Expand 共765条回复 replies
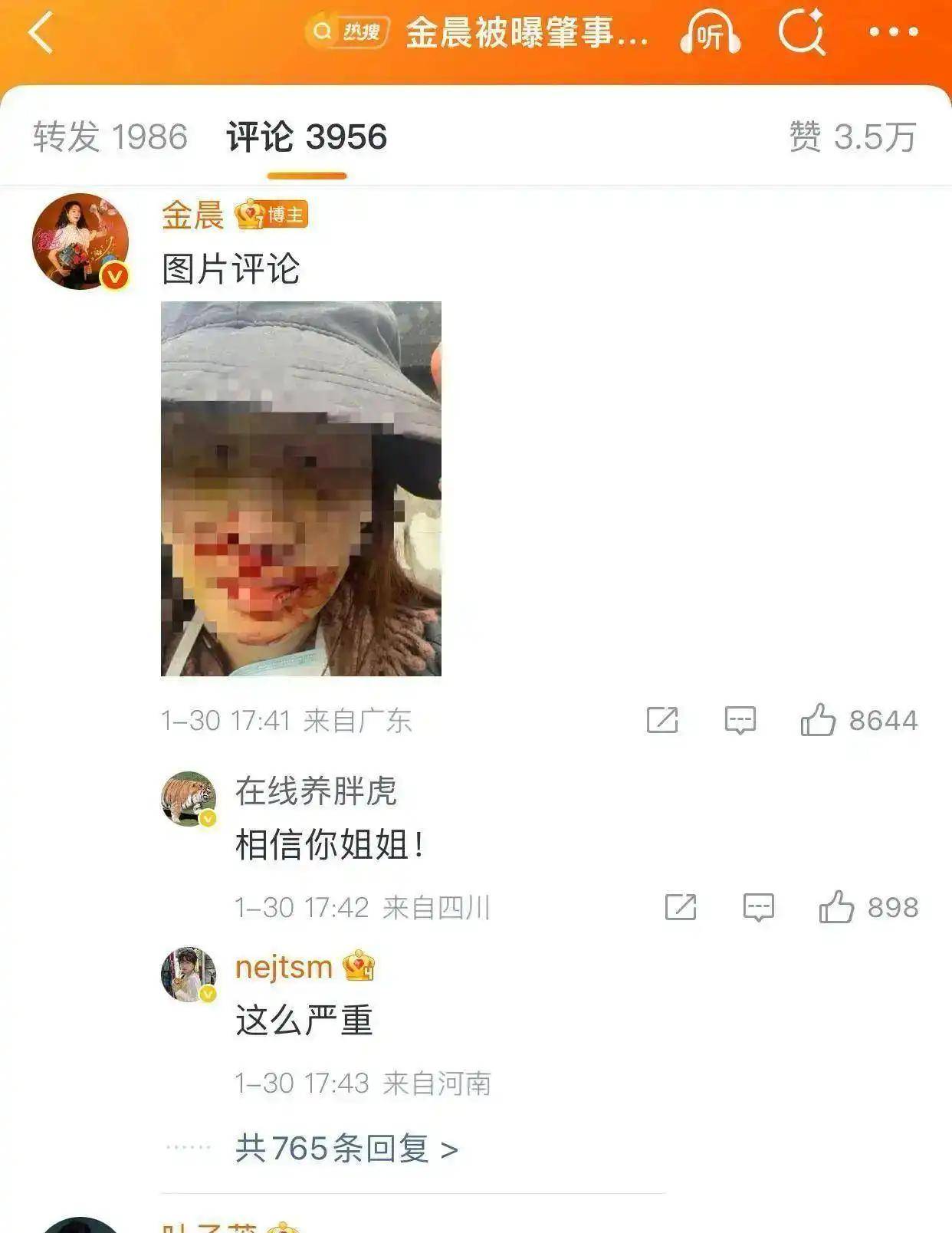Screen dimensions: 952x1233 point(346,1149)
